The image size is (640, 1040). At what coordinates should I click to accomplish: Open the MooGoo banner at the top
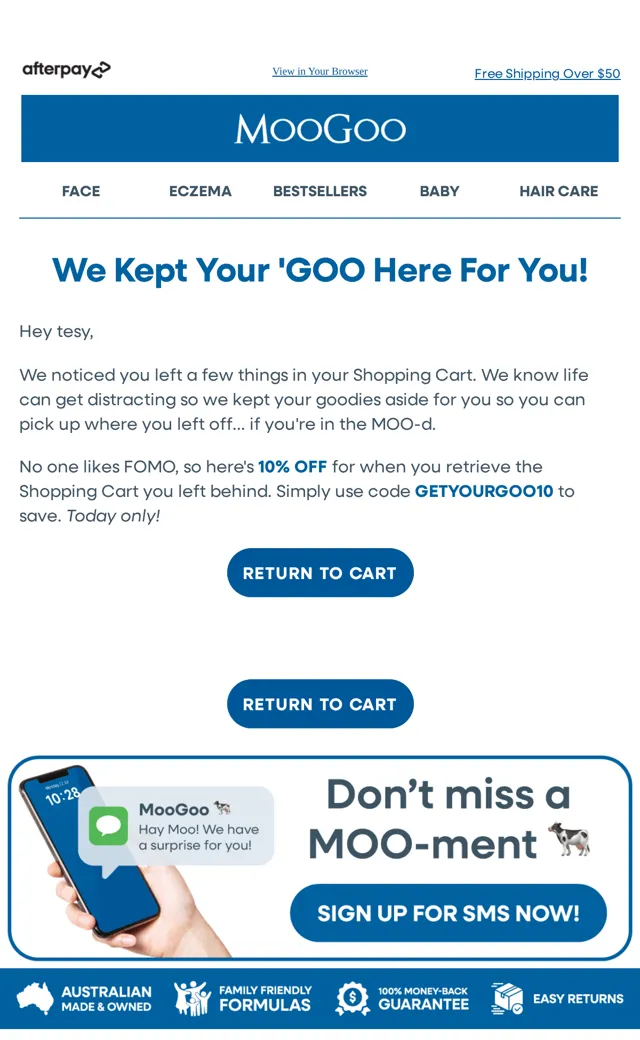(320, 129)
